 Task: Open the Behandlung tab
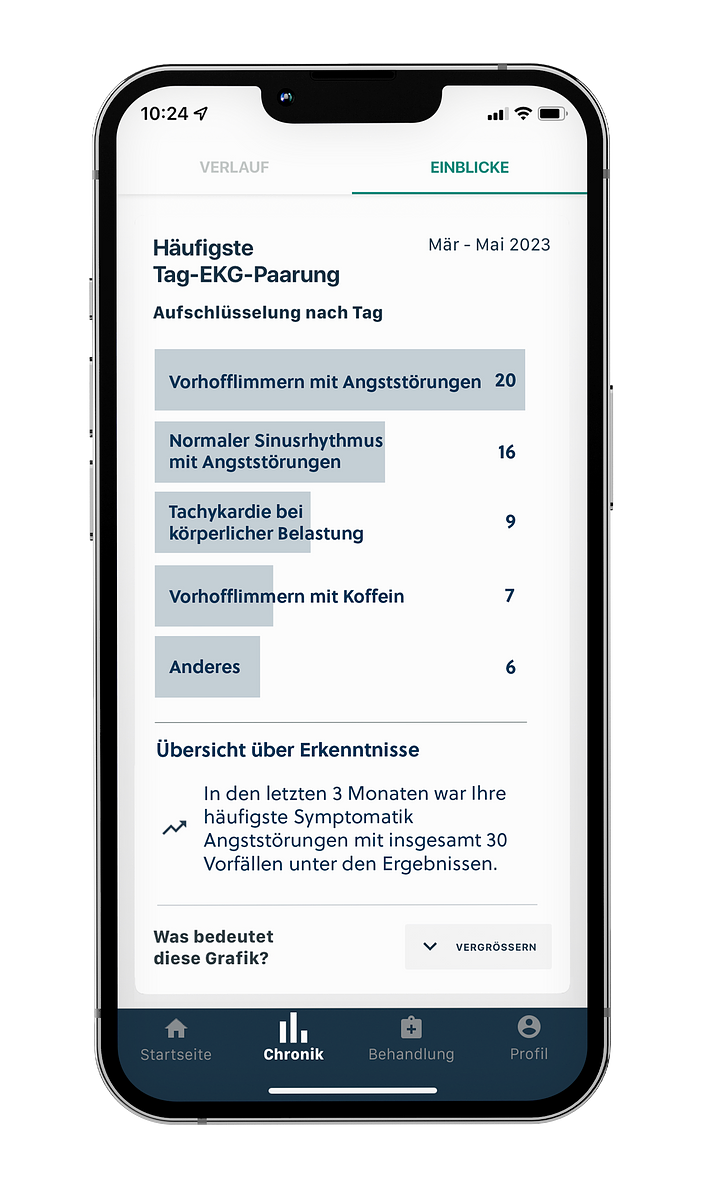pos(411,1039)
